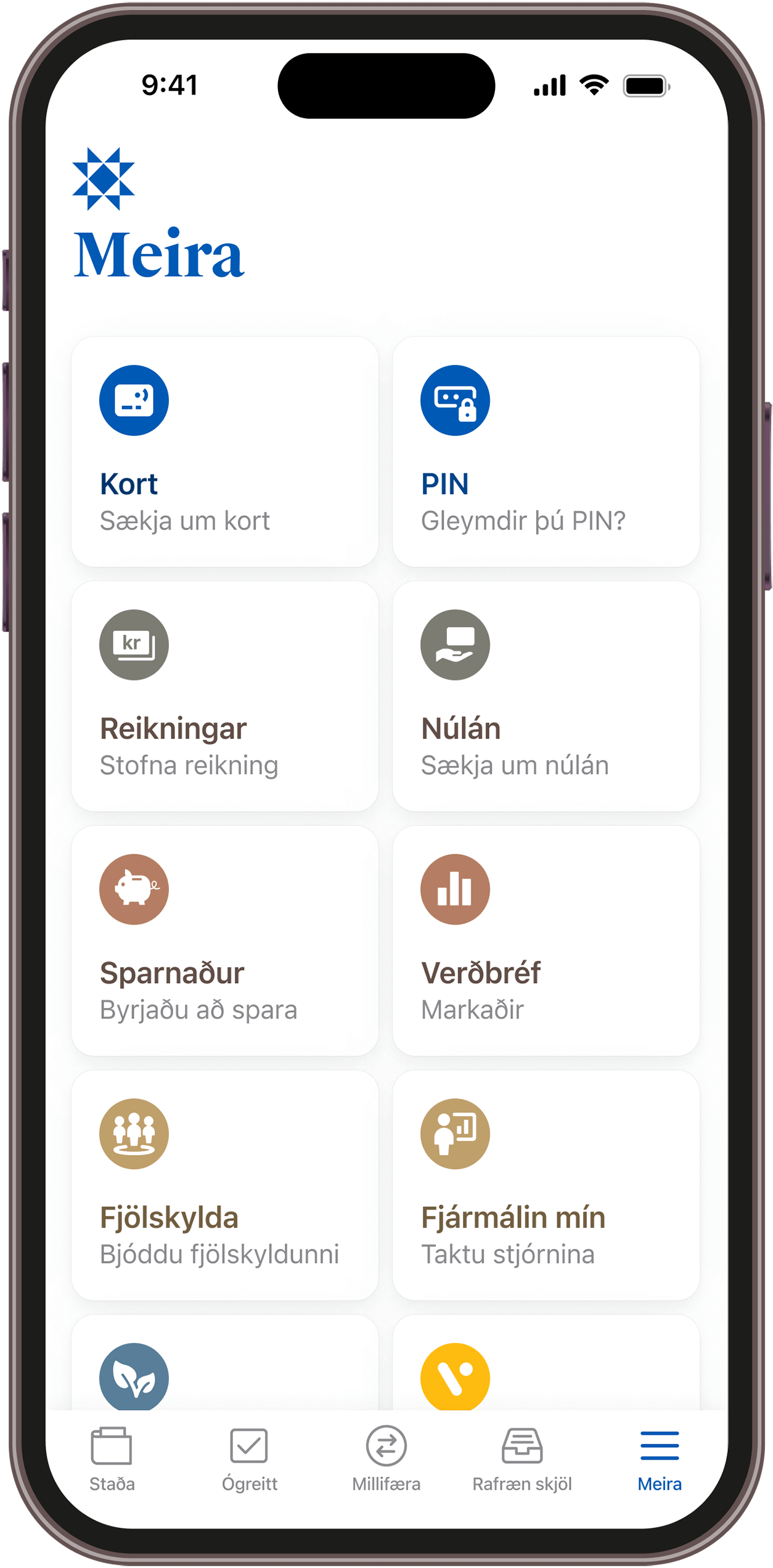Tap the Verðbréf markets card
This screenshot has width=773, height=1568.
tap(546, 941)
